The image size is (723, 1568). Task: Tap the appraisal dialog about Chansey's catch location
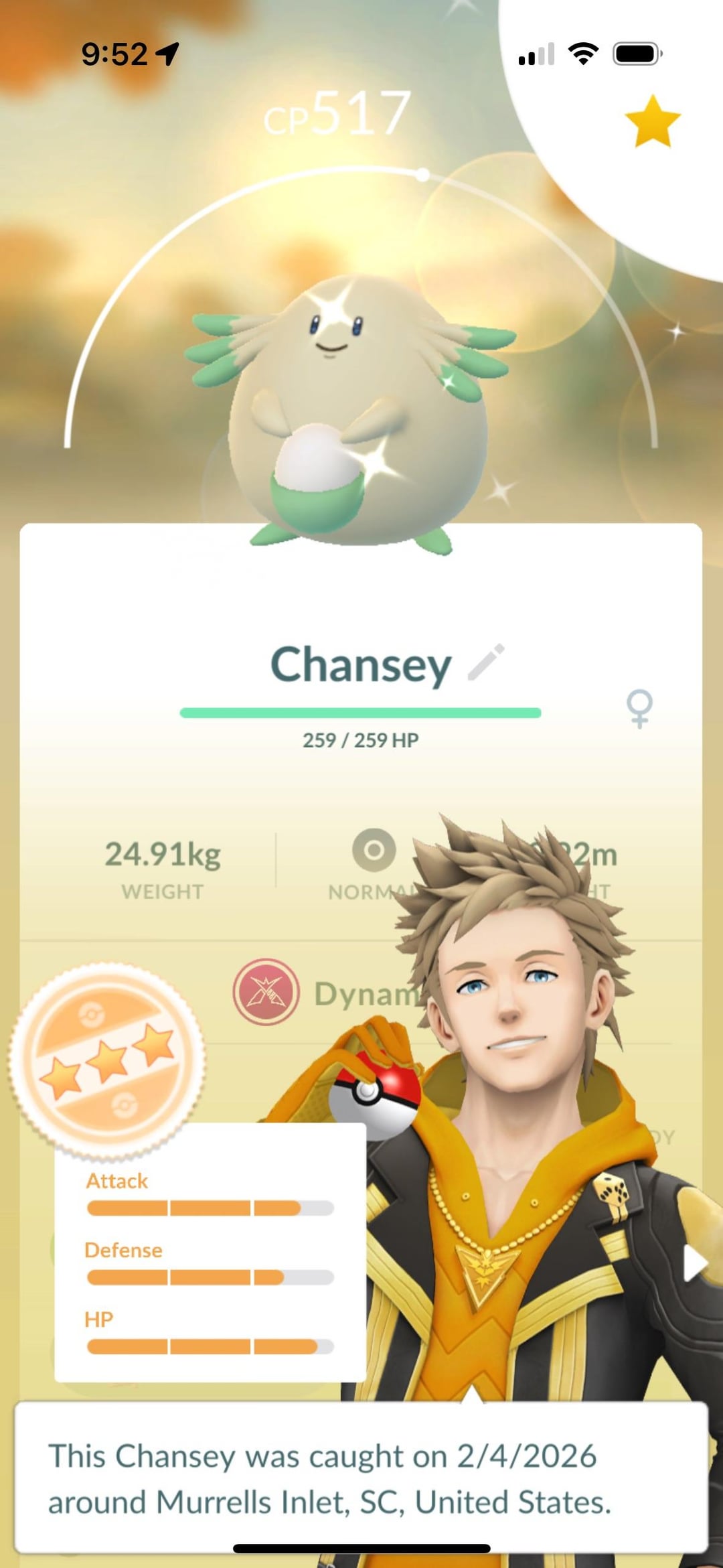pos(361,1477)
